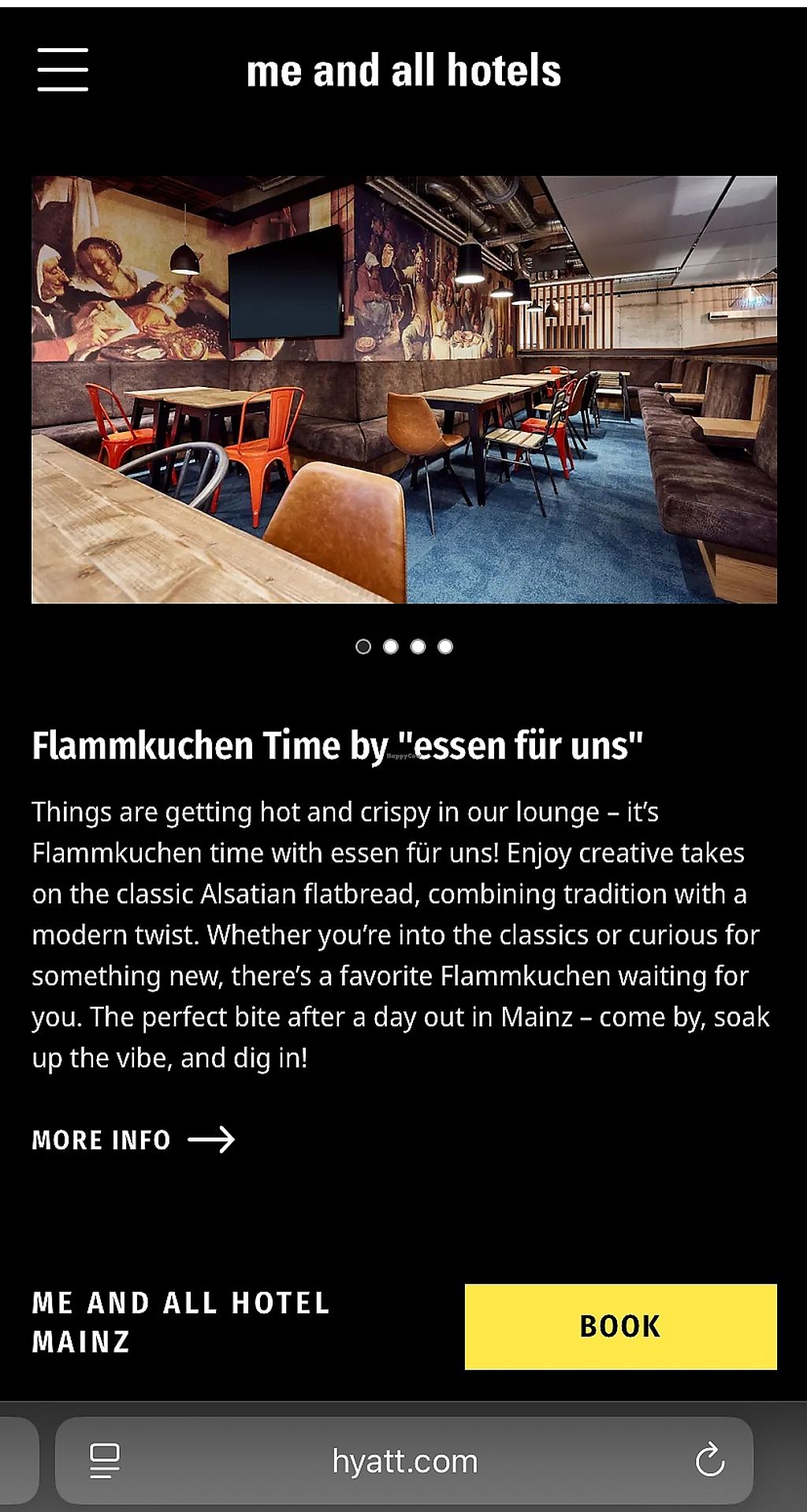Open the lounge photo in the carousel
This screenshot has width=807, height=1512.
pos(403,389)
